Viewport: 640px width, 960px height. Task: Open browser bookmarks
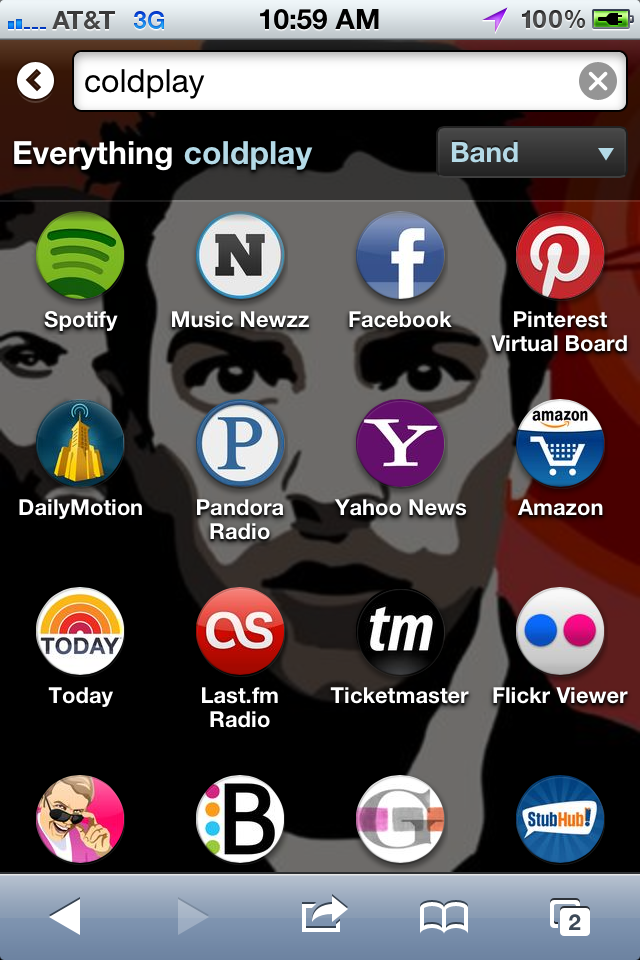444,916
